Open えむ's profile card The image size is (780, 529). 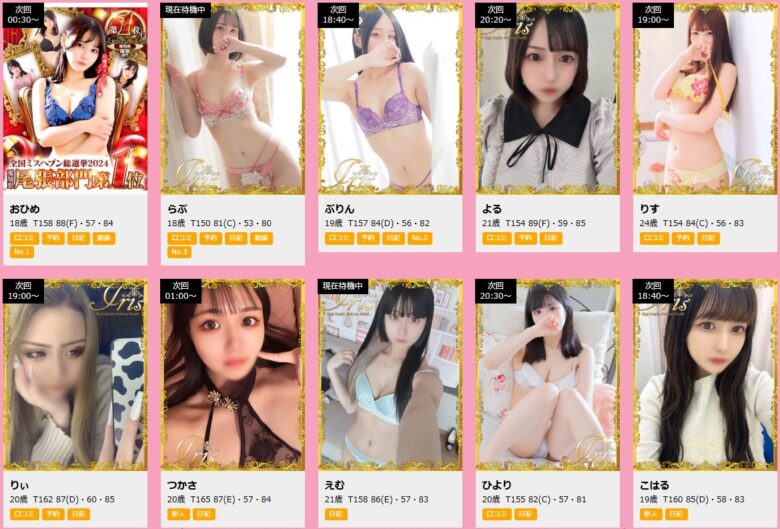pyautogui.click(x=390, y=375)
